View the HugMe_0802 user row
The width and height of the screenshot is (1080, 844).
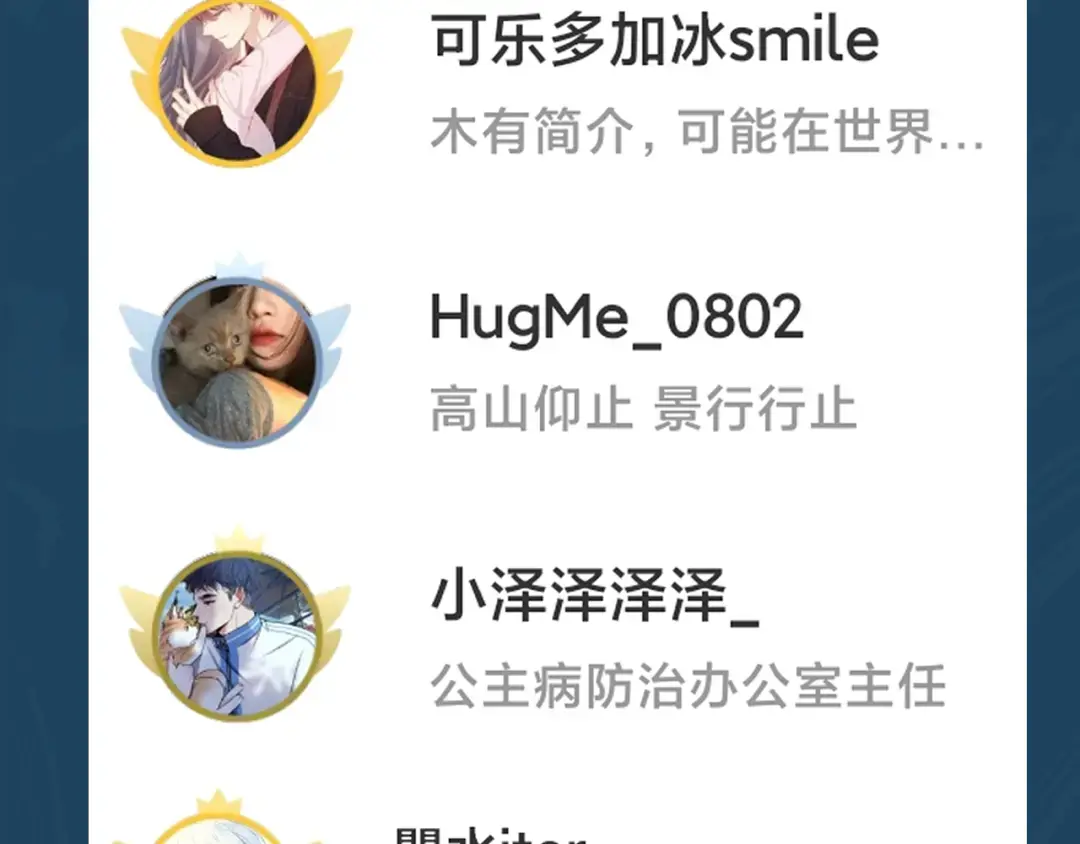point(616,320)
